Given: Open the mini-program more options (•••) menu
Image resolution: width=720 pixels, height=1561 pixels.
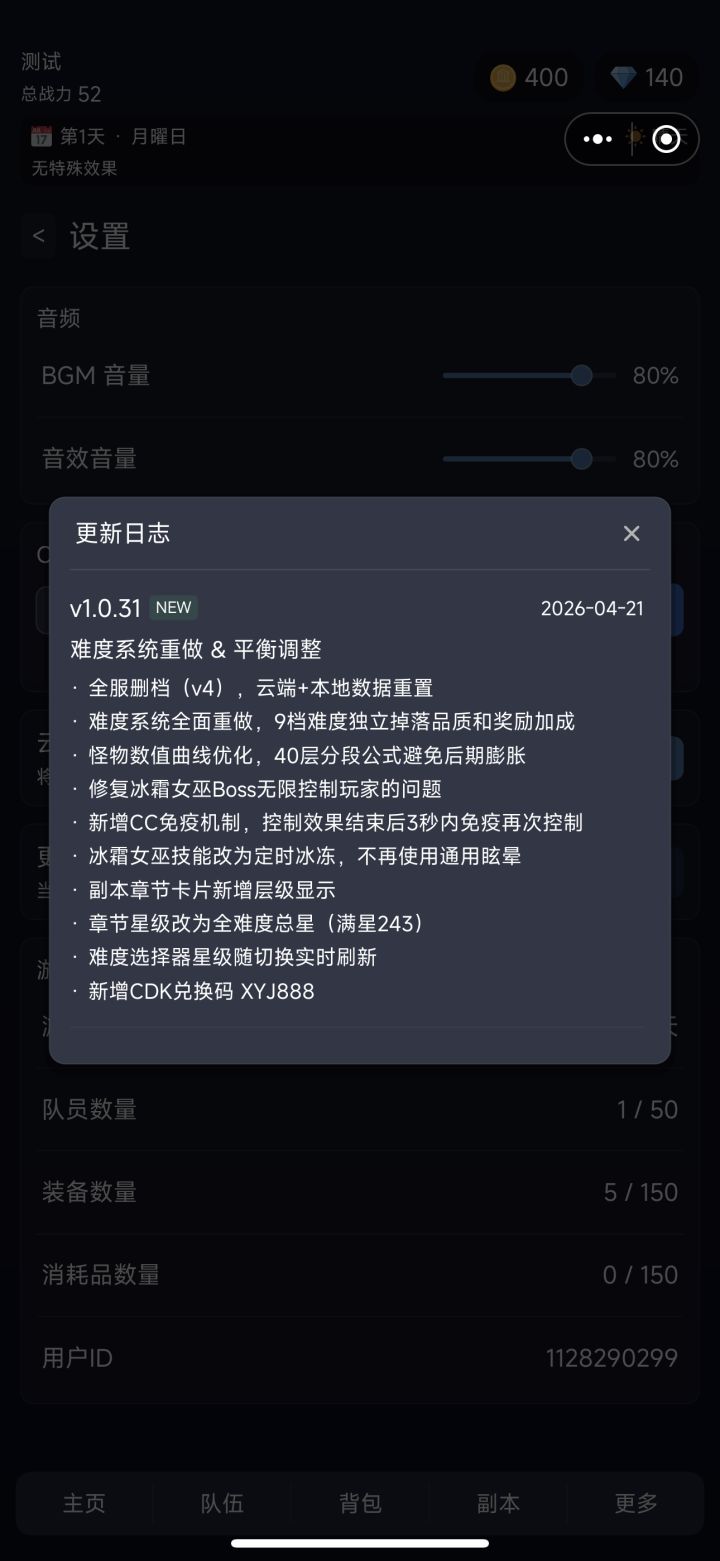Looking at the screenshot, I should (597, 139).
